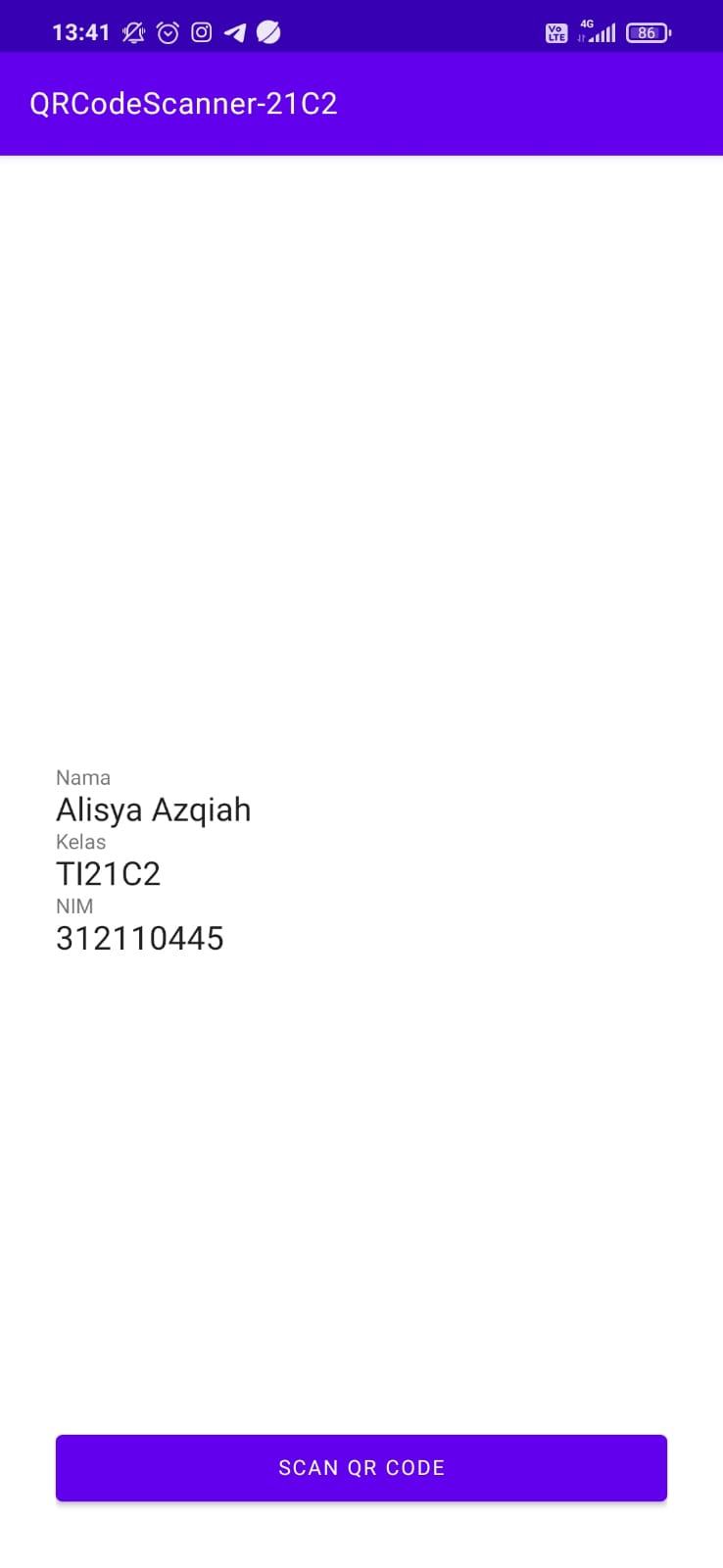The width and height of the screenshot is (723, 1568).
Task: Tap the battery indicator showing 86
Action: (x=646, y=32)
